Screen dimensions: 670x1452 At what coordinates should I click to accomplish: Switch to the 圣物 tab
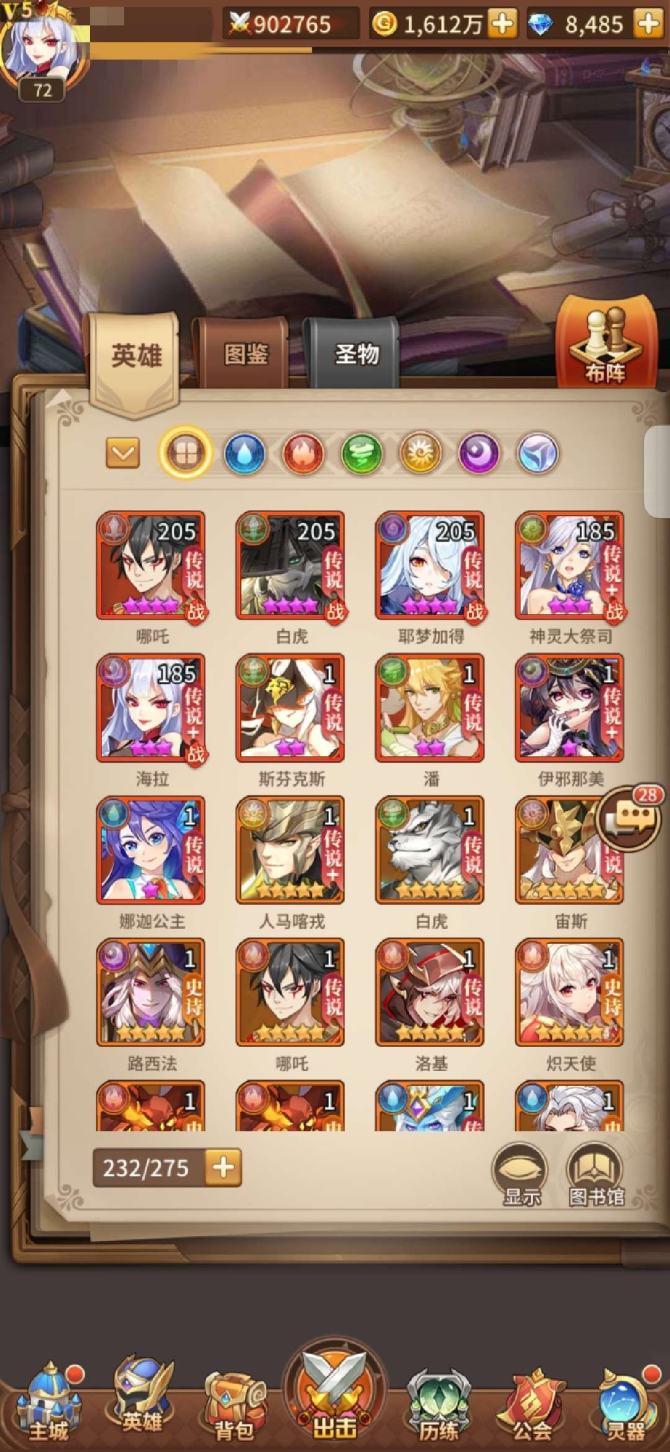tap(356, 354)
